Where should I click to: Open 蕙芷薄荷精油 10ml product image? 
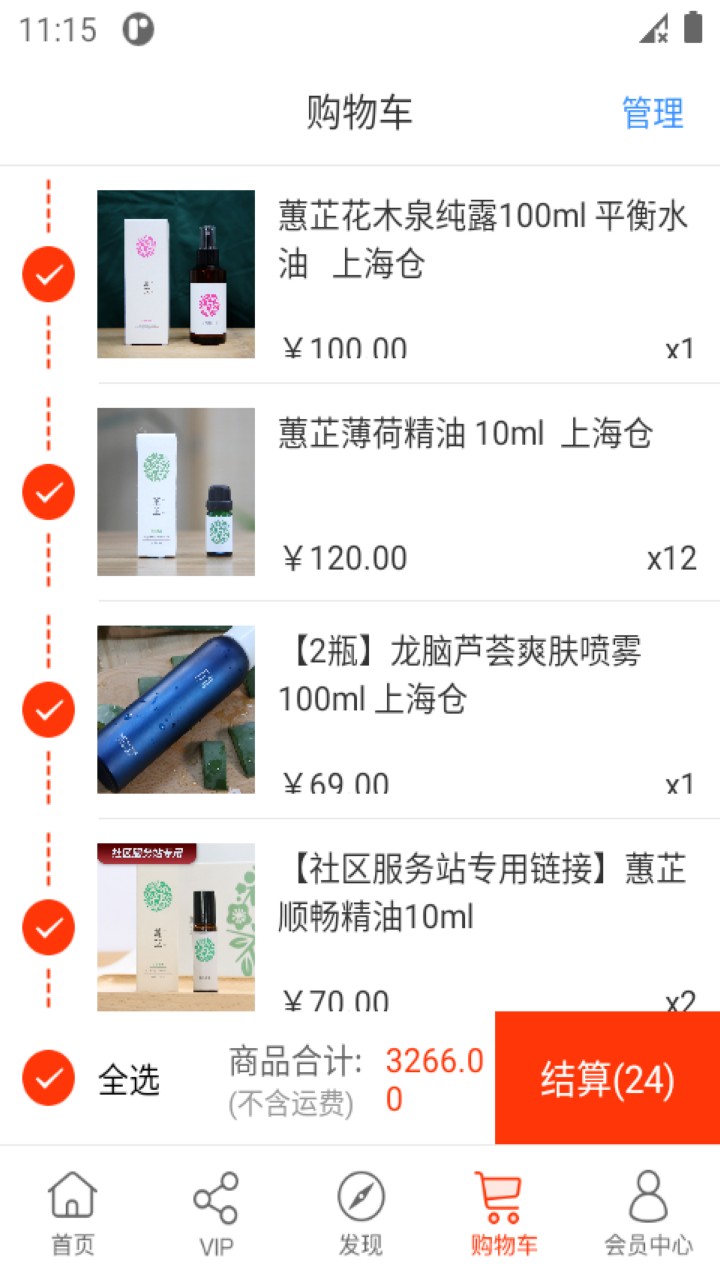(x=176, y=492)
